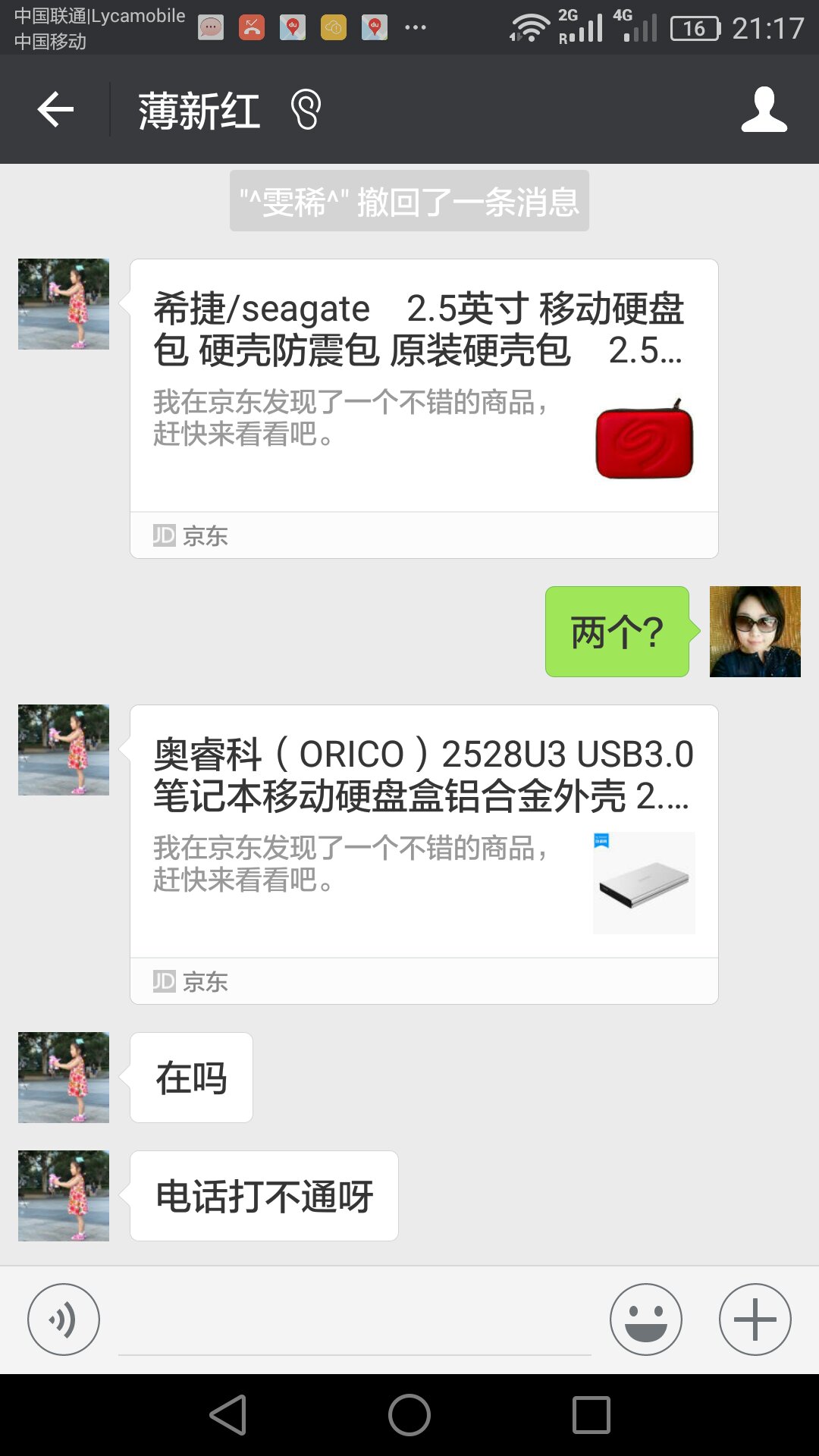The width and height of the screenshot is (819, 1456).
Task: Go back from the chat
Action: tap(55, 110)
